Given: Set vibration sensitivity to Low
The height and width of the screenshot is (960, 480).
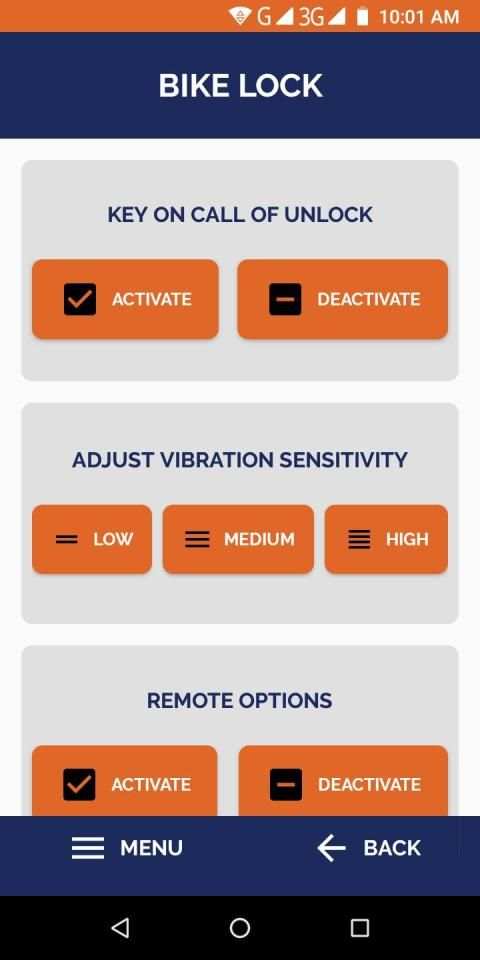Looking at the screenshot, I should [x=92, y=539].
